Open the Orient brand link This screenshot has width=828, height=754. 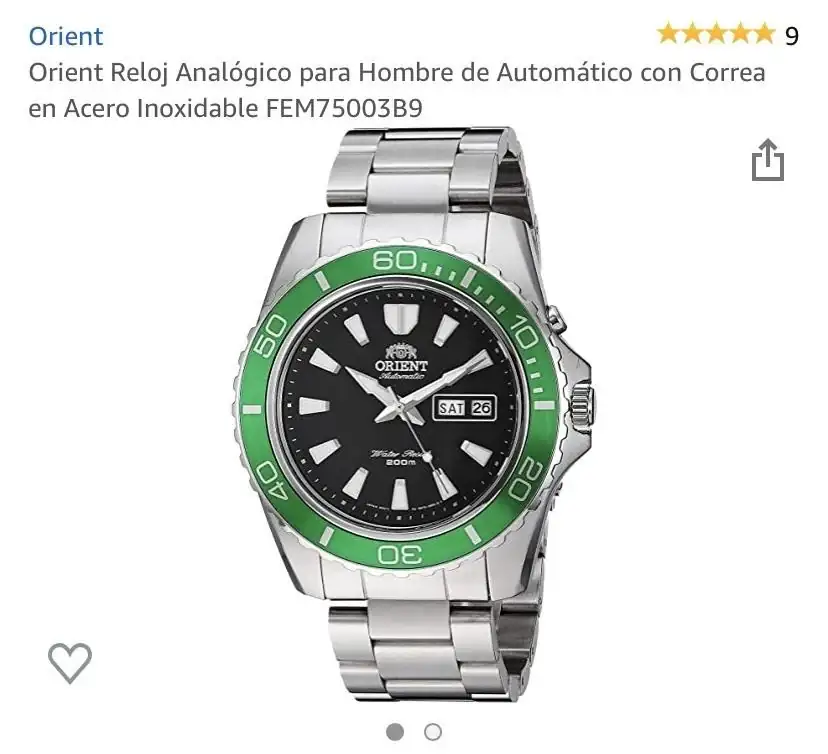pyautogui.click(x=66, y=36)
